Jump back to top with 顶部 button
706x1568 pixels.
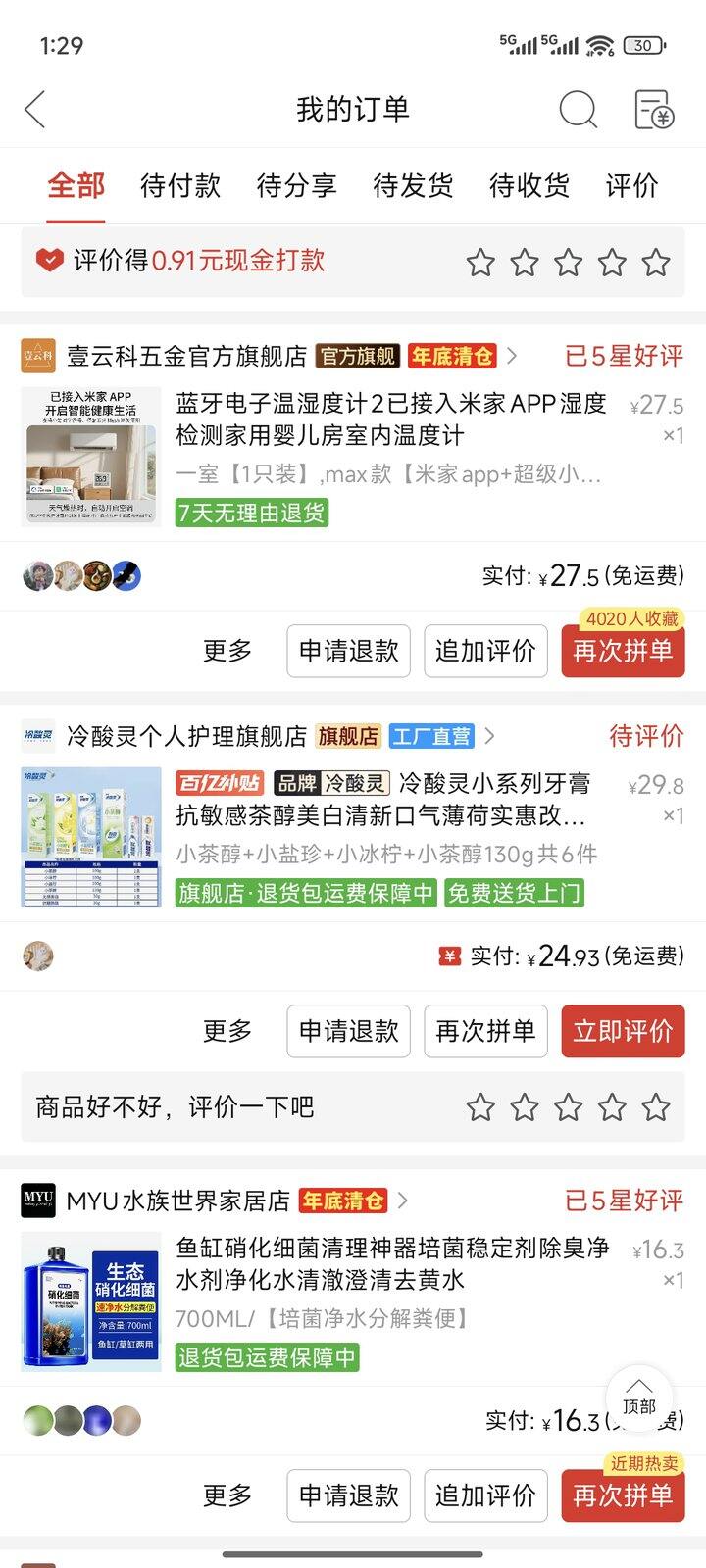[638, 1398]
